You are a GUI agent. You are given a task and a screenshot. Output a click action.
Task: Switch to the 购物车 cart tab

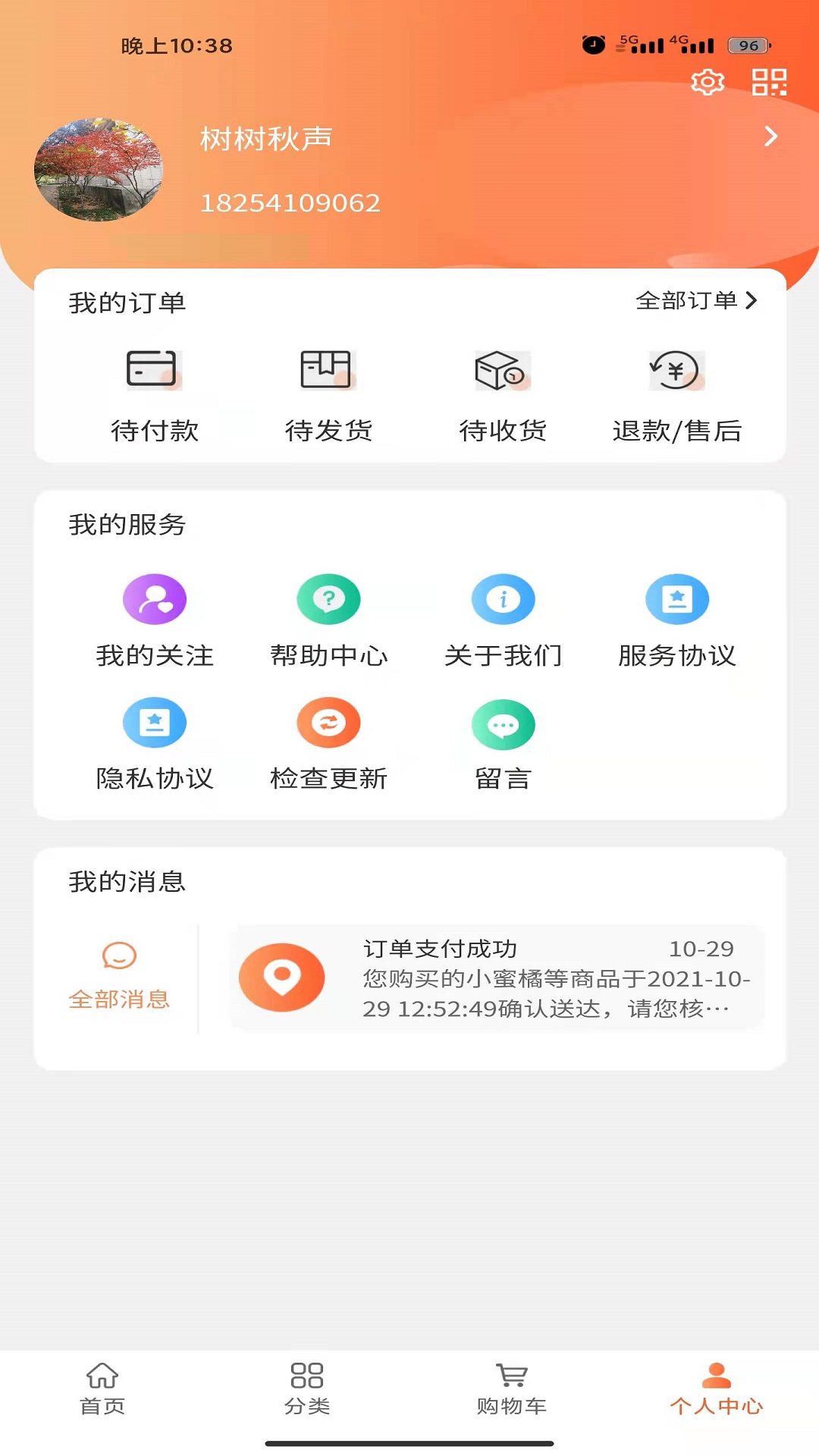(510, 1395)
